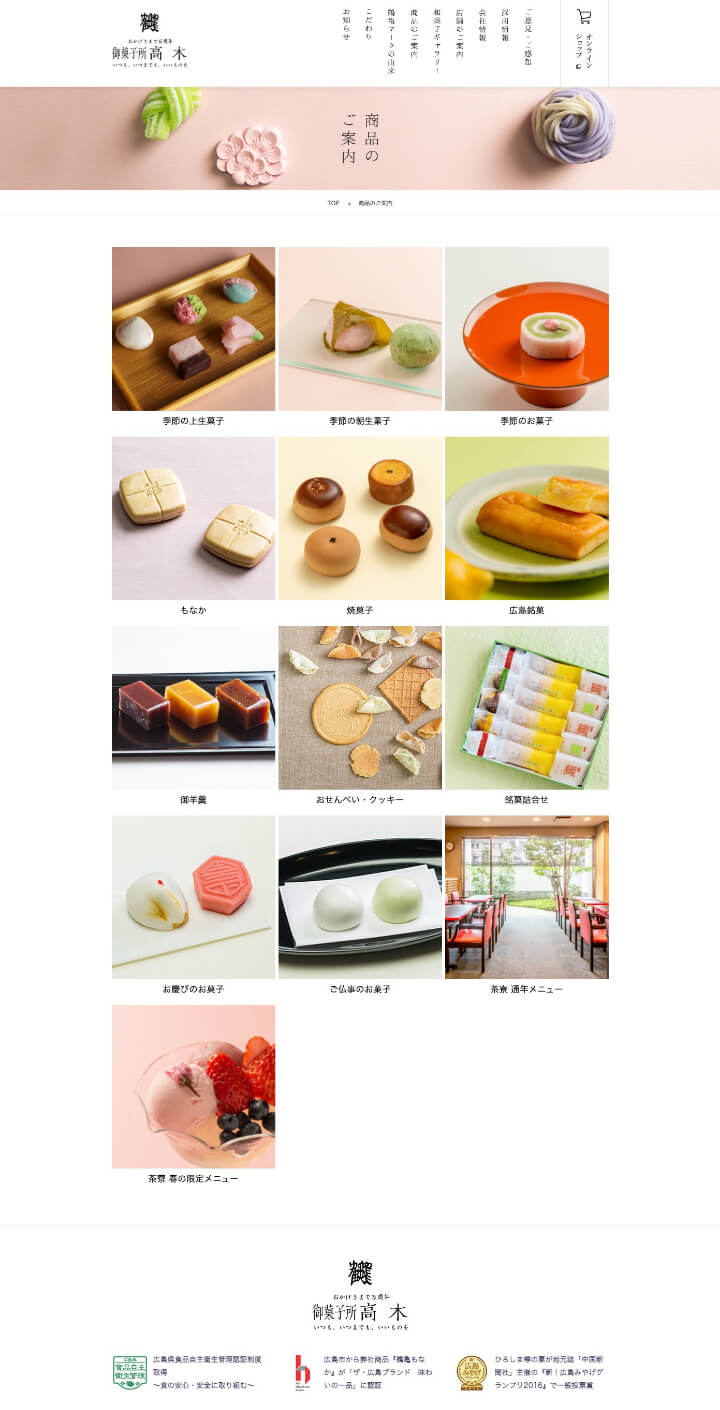720x1410 pixels.
Task: Open 採用情報 in the top menu
Action: click(x=505, y=25)
